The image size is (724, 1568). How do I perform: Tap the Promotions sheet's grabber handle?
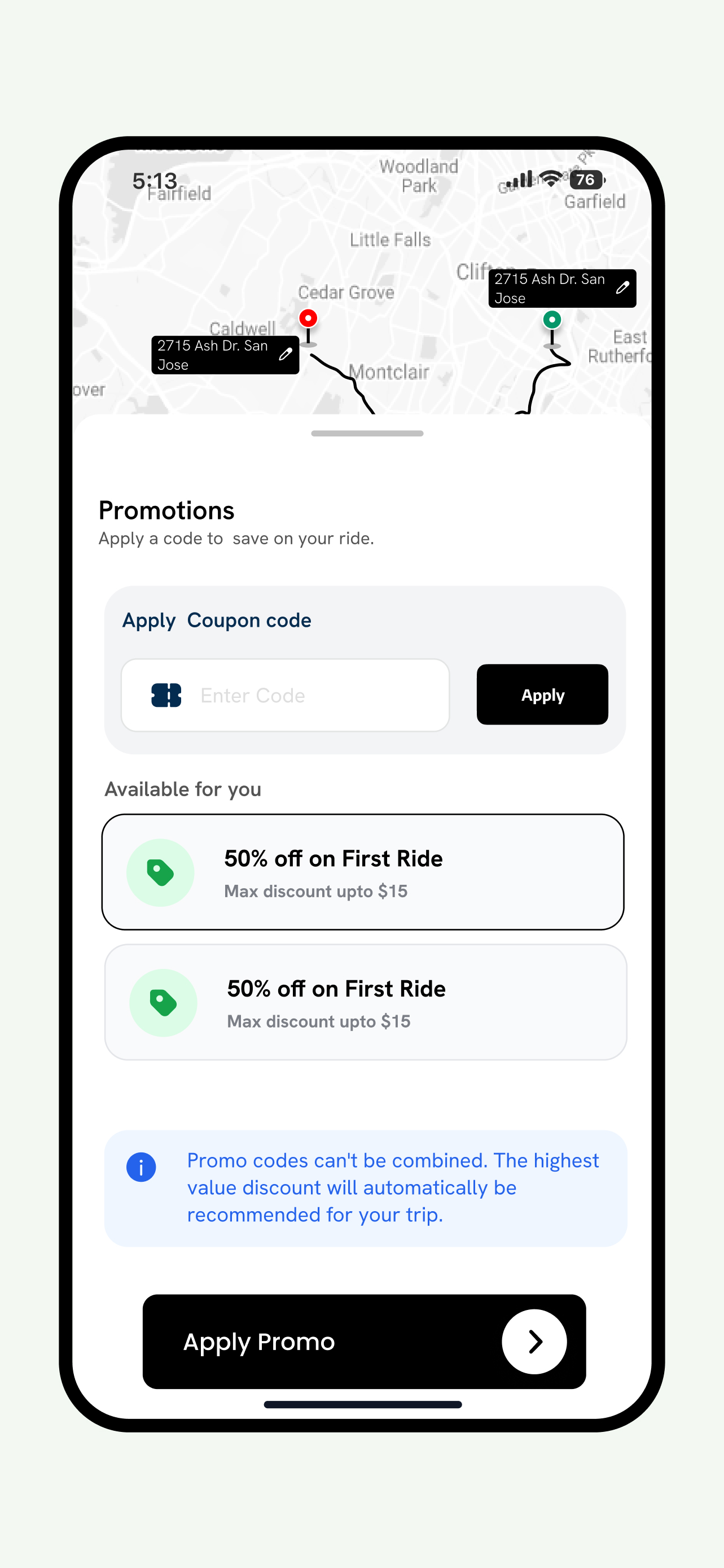click(367, 434)
